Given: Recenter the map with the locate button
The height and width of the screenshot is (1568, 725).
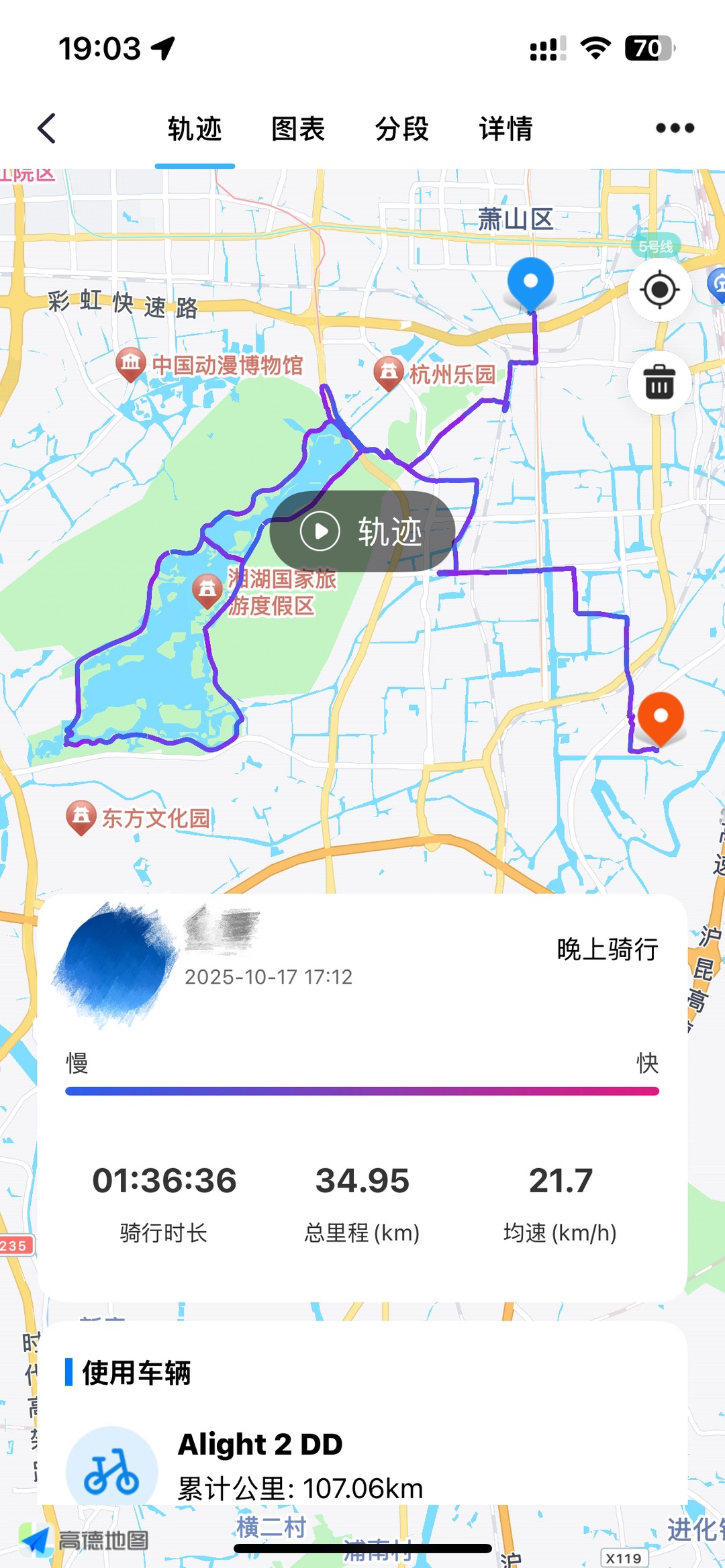Looking at the screenshot, I should coord(659,290).
